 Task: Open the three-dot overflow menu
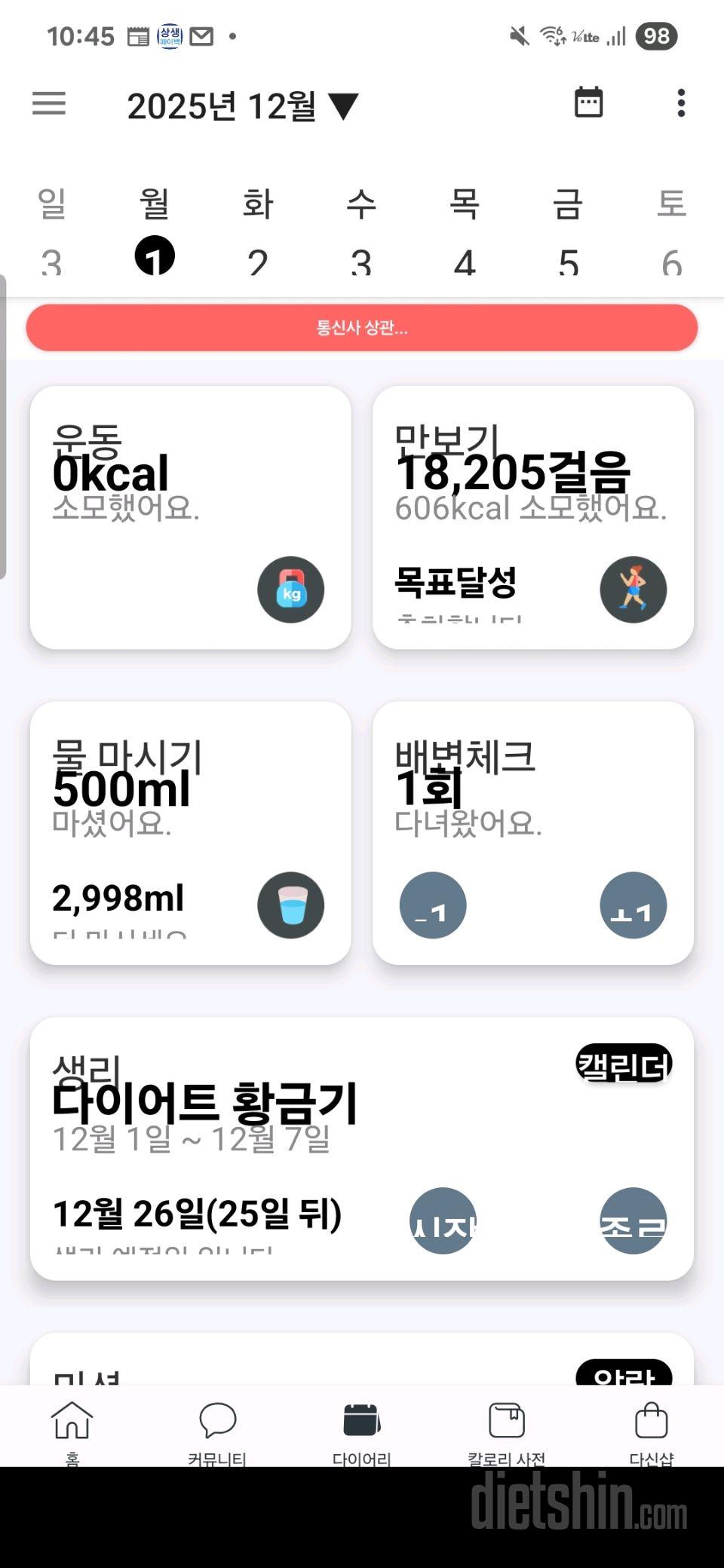click(x=681, y=103)
